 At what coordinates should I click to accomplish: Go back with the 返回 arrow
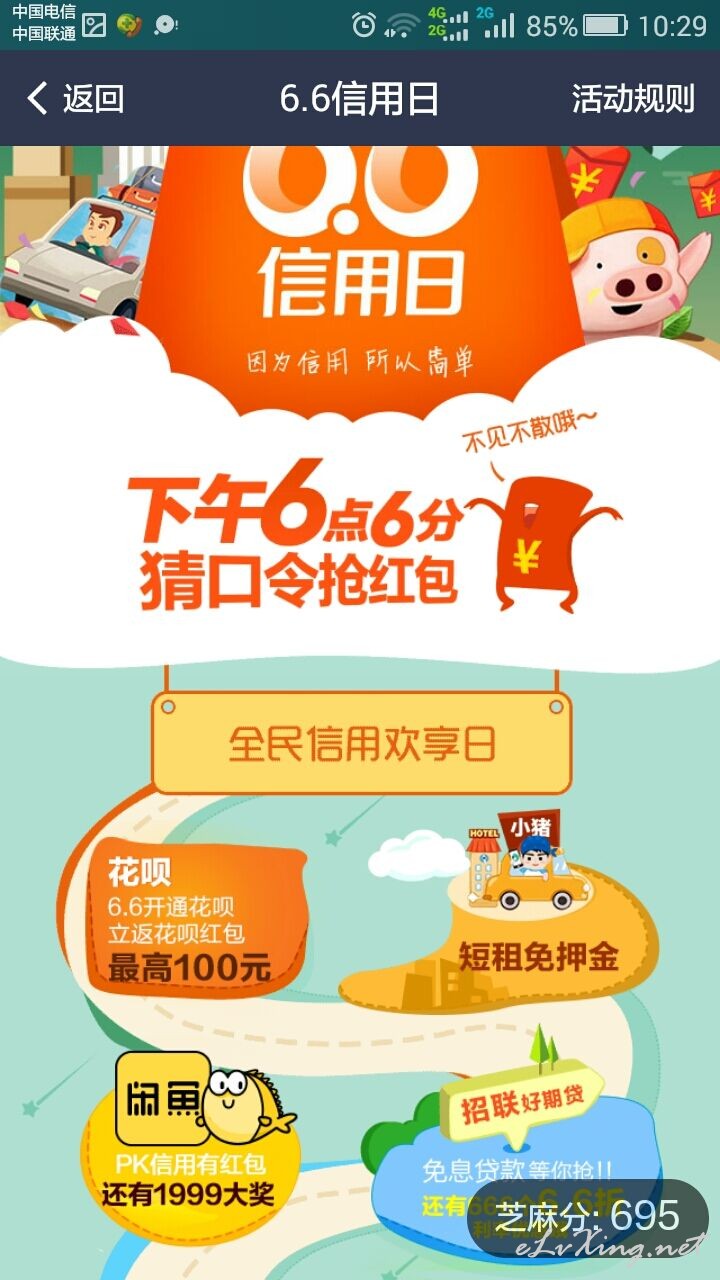(x=75, y=98)
